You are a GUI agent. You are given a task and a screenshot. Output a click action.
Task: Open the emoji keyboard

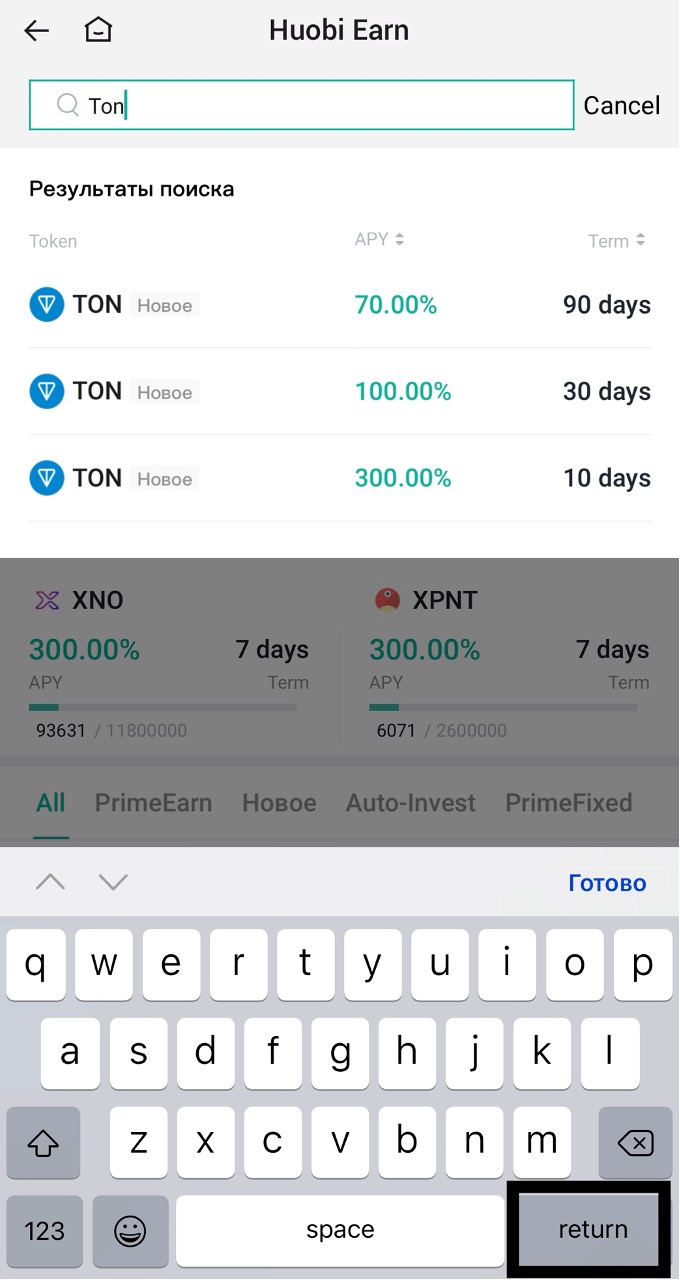pyautogui.click(x=130, y=1231)
